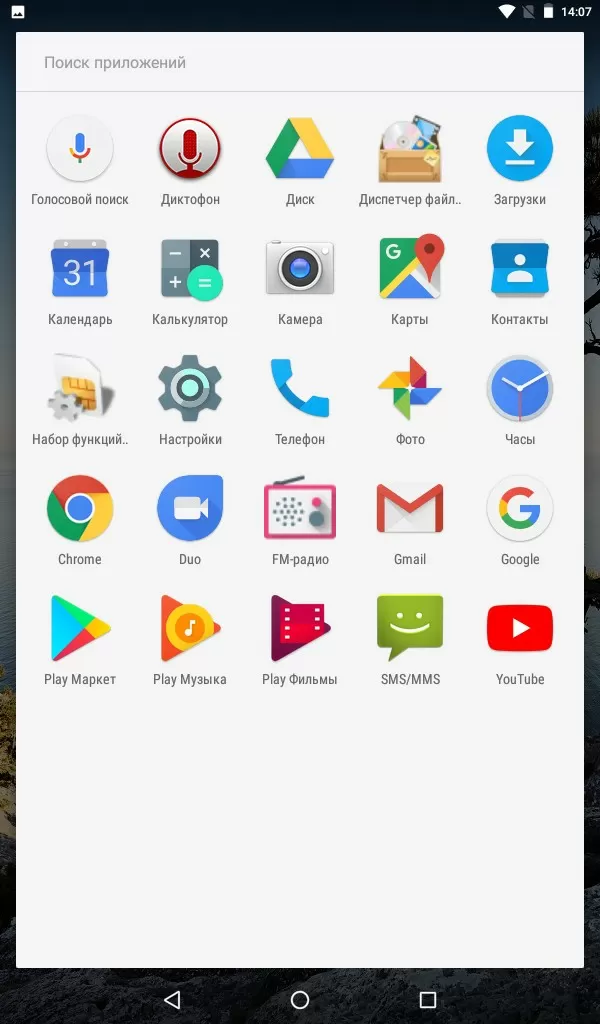Tap the app search field
Screen dimensions: 600x1024
(x=300, y=63)
